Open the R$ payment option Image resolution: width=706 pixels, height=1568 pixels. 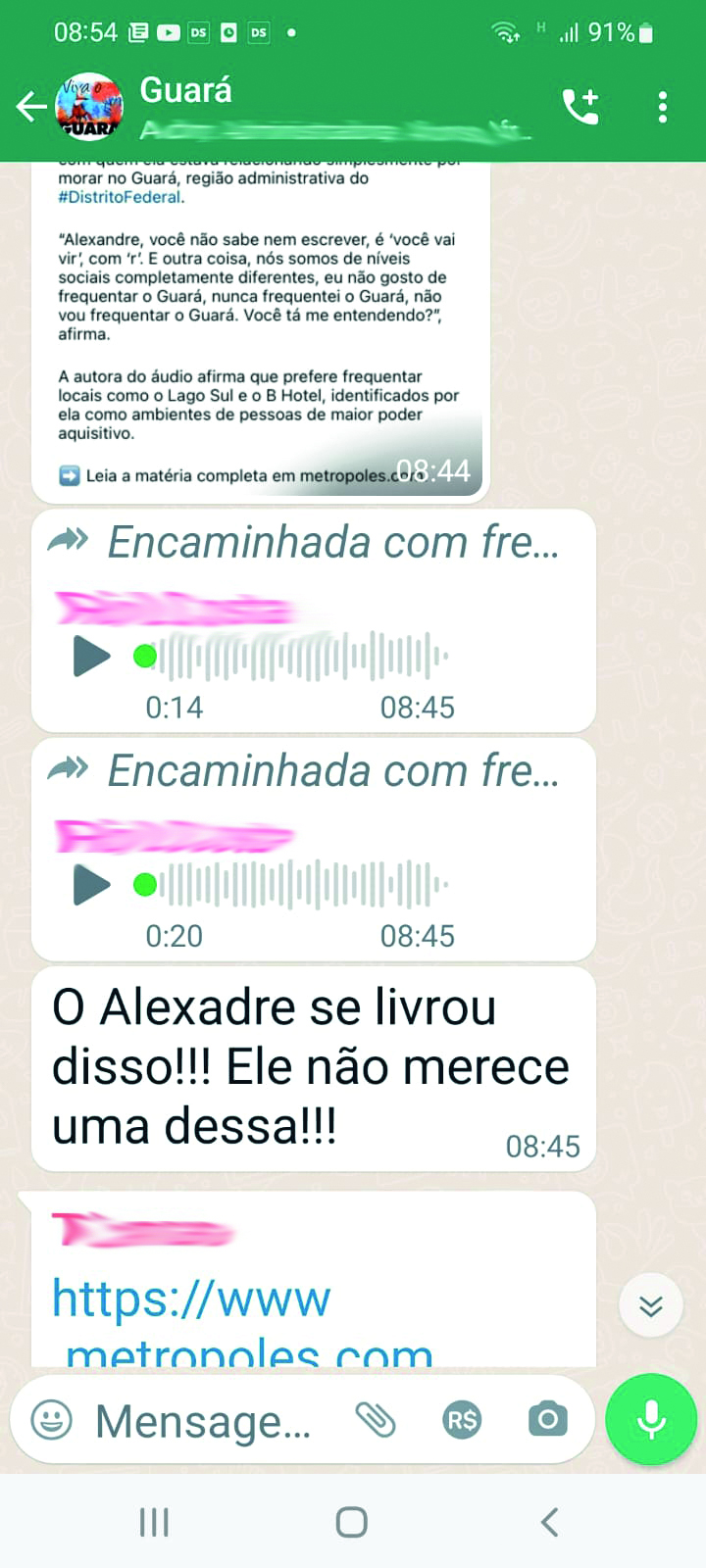(462, 1419)
